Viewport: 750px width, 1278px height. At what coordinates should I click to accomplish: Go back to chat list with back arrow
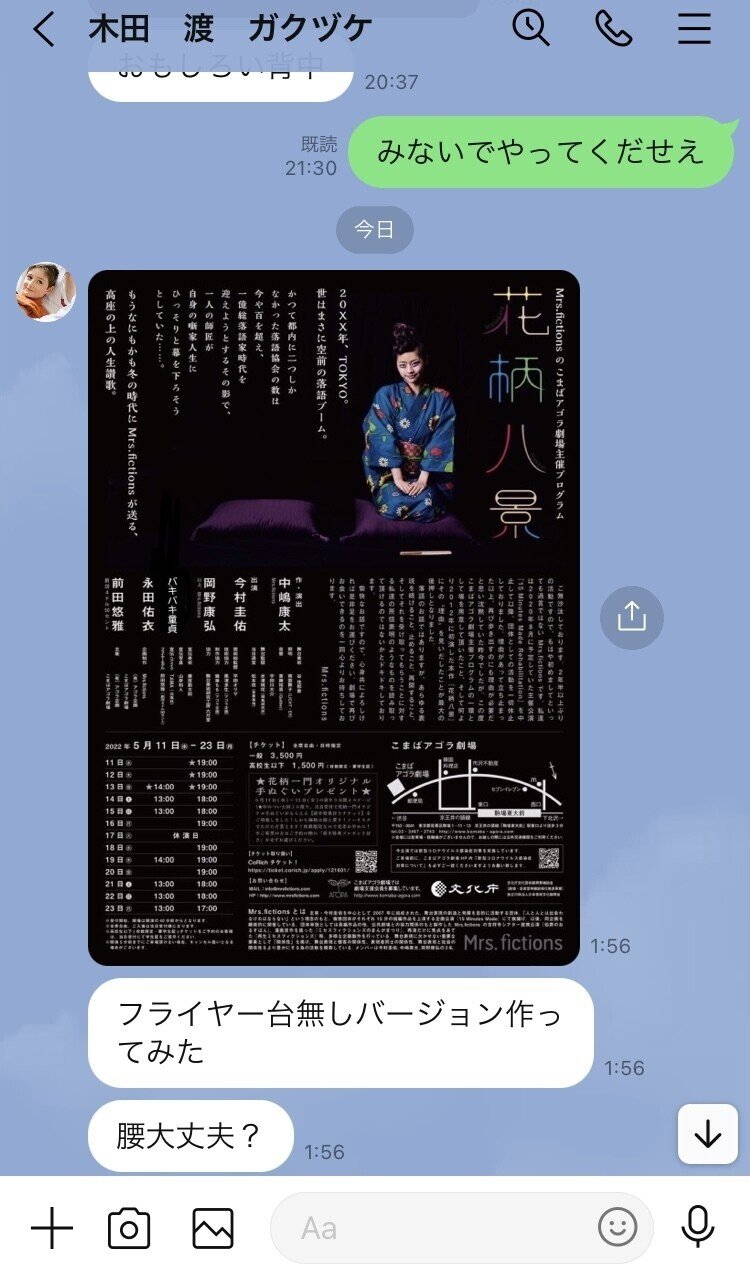pyautogui.click(x=41, y=30)
